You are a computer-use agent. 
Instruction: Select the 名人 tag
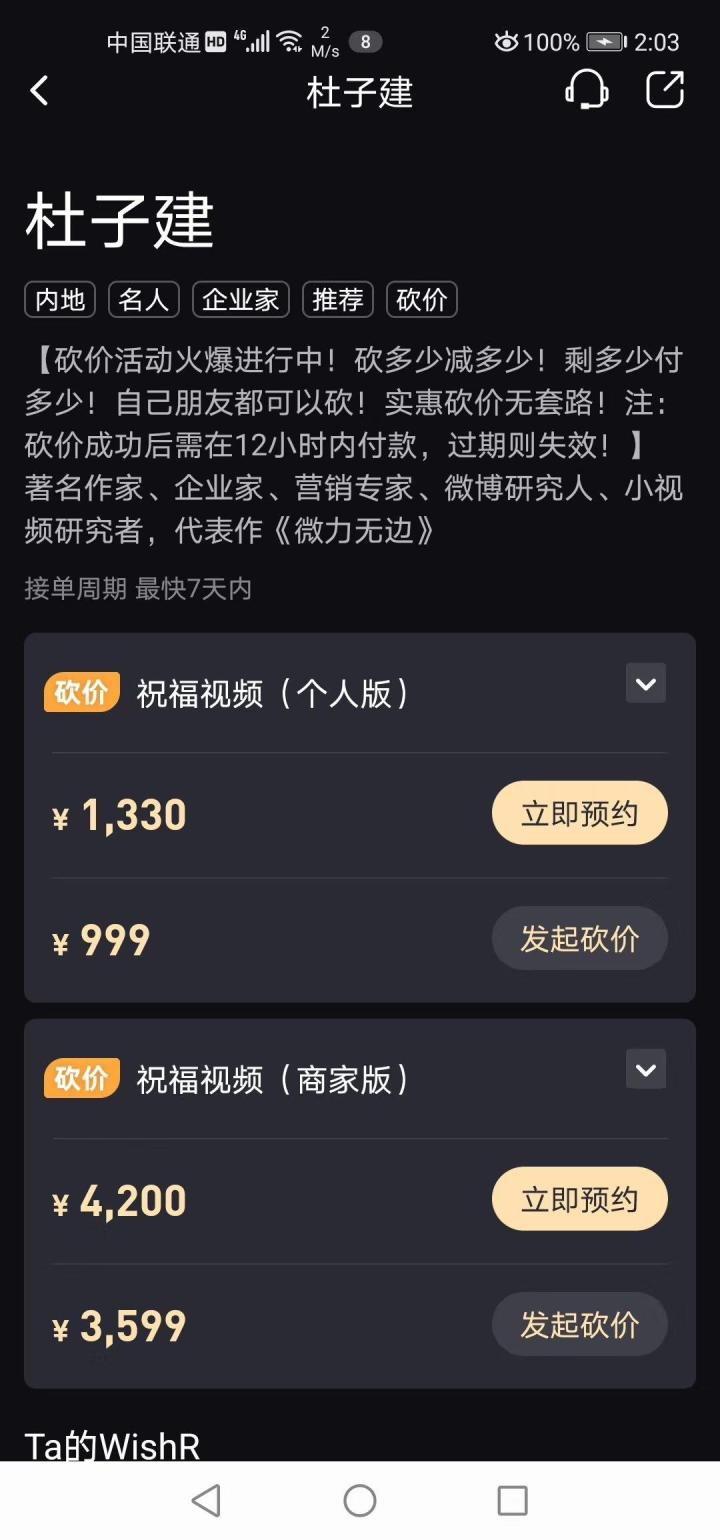tap(142, 299)
